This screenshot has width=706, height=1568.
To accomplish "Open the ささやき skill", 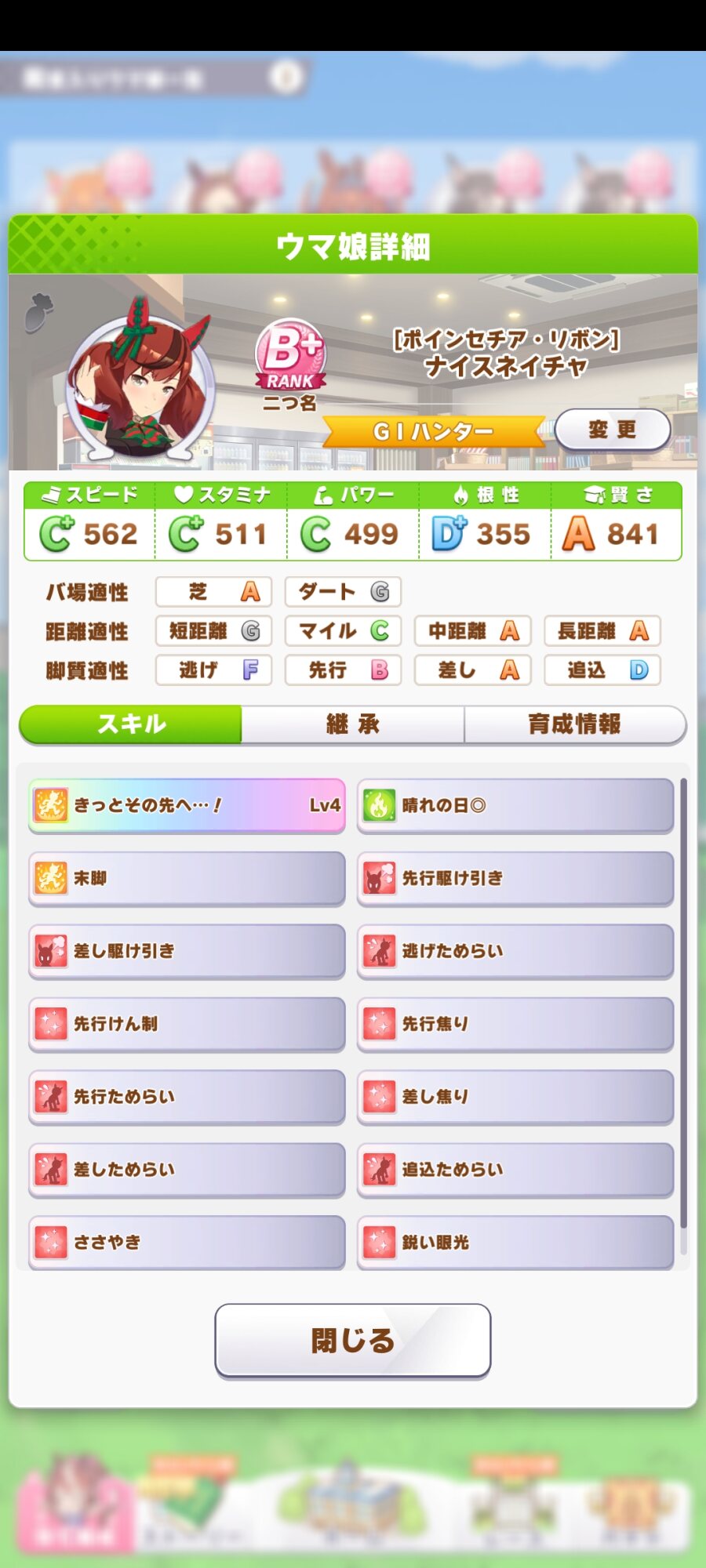I will coord(187,1242).
